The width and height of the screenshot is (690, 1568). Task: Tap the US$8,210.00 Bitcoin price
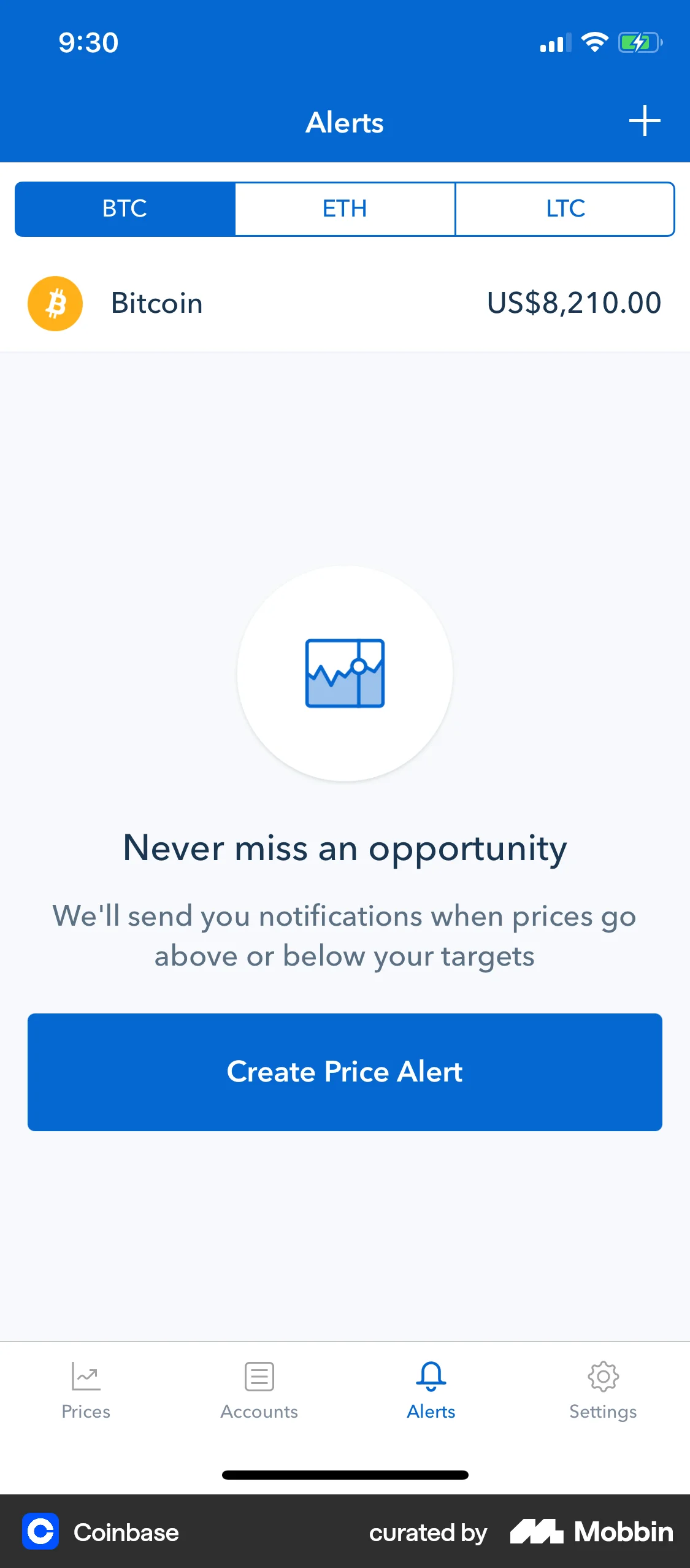574,303
